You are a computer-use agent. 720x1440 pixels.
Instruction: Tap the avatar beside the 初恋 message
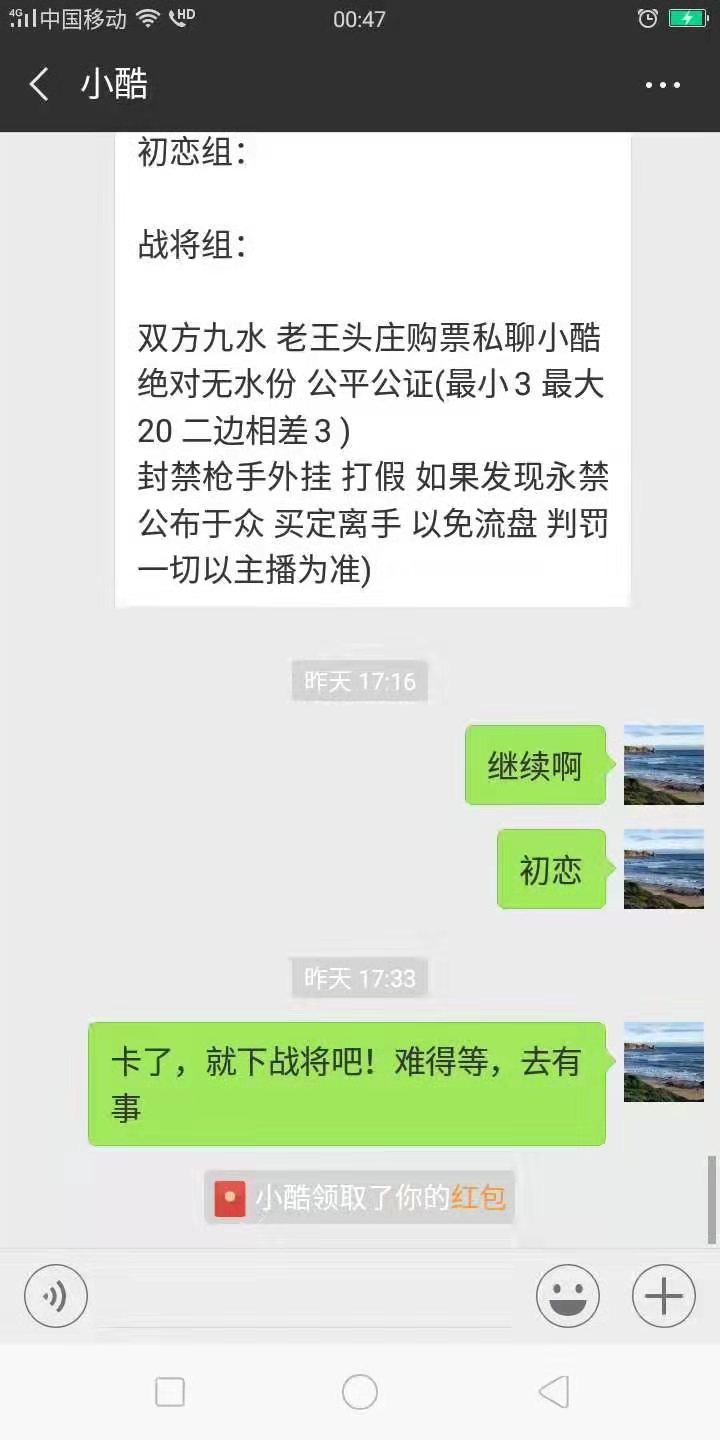pos(664,869)
